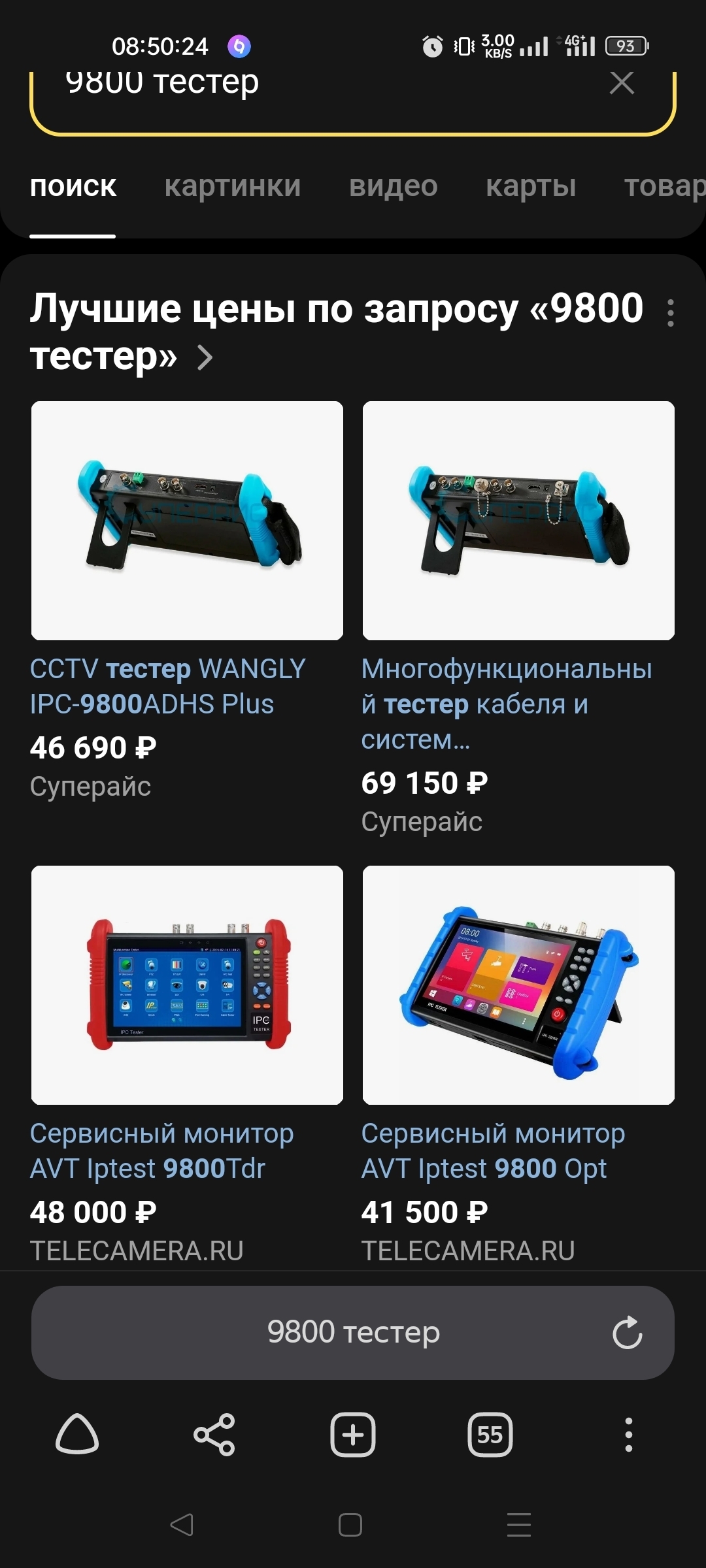
Task: Reload the page with the refresh icon
Action: 627,1333
